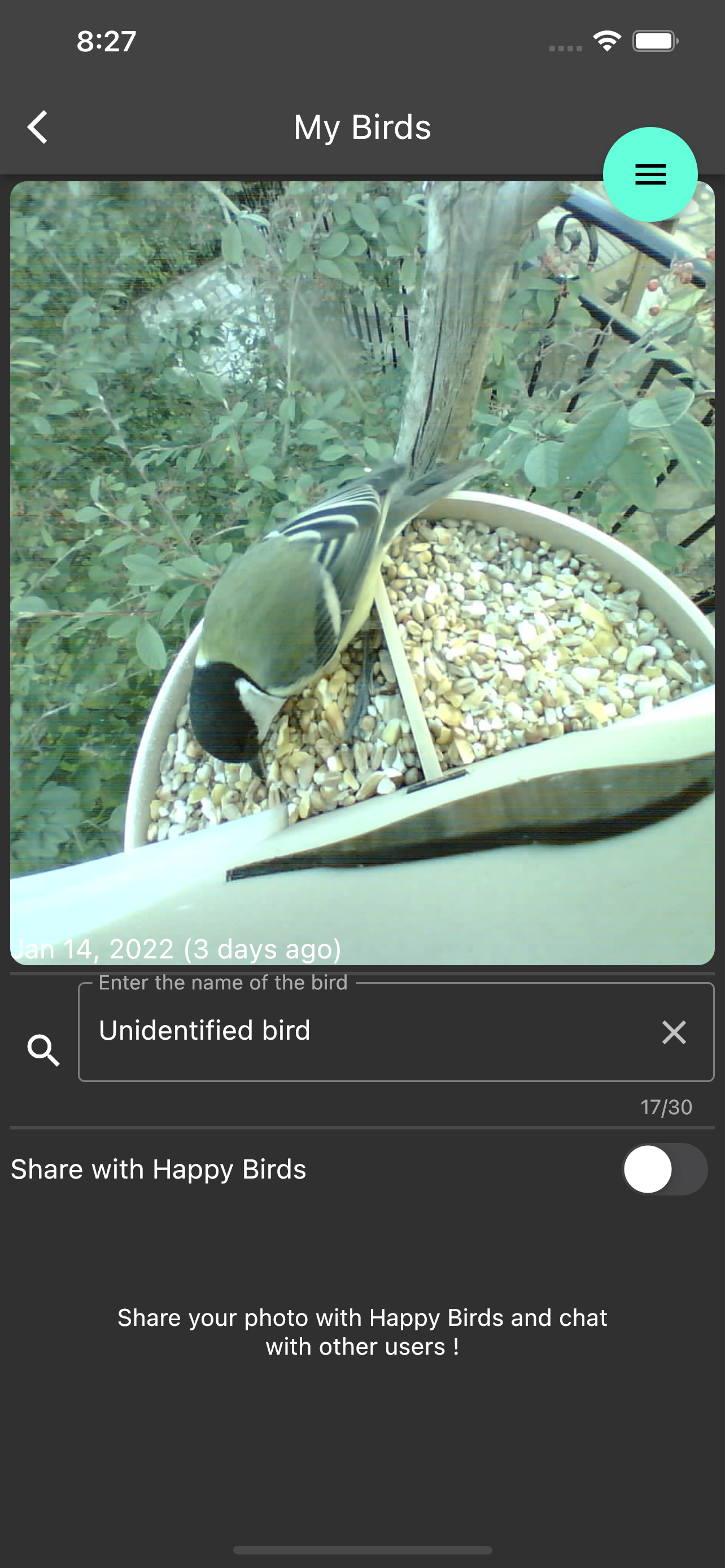Go back from My Birds

coord(38,127)
